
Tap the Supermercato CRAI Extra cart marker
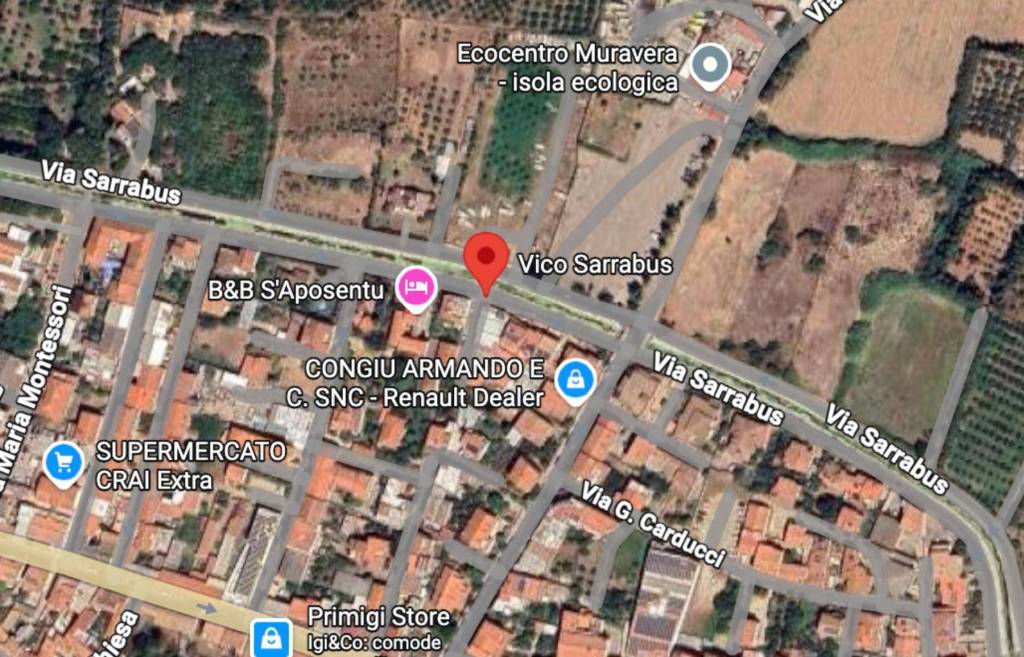click(x=65, y=464)
